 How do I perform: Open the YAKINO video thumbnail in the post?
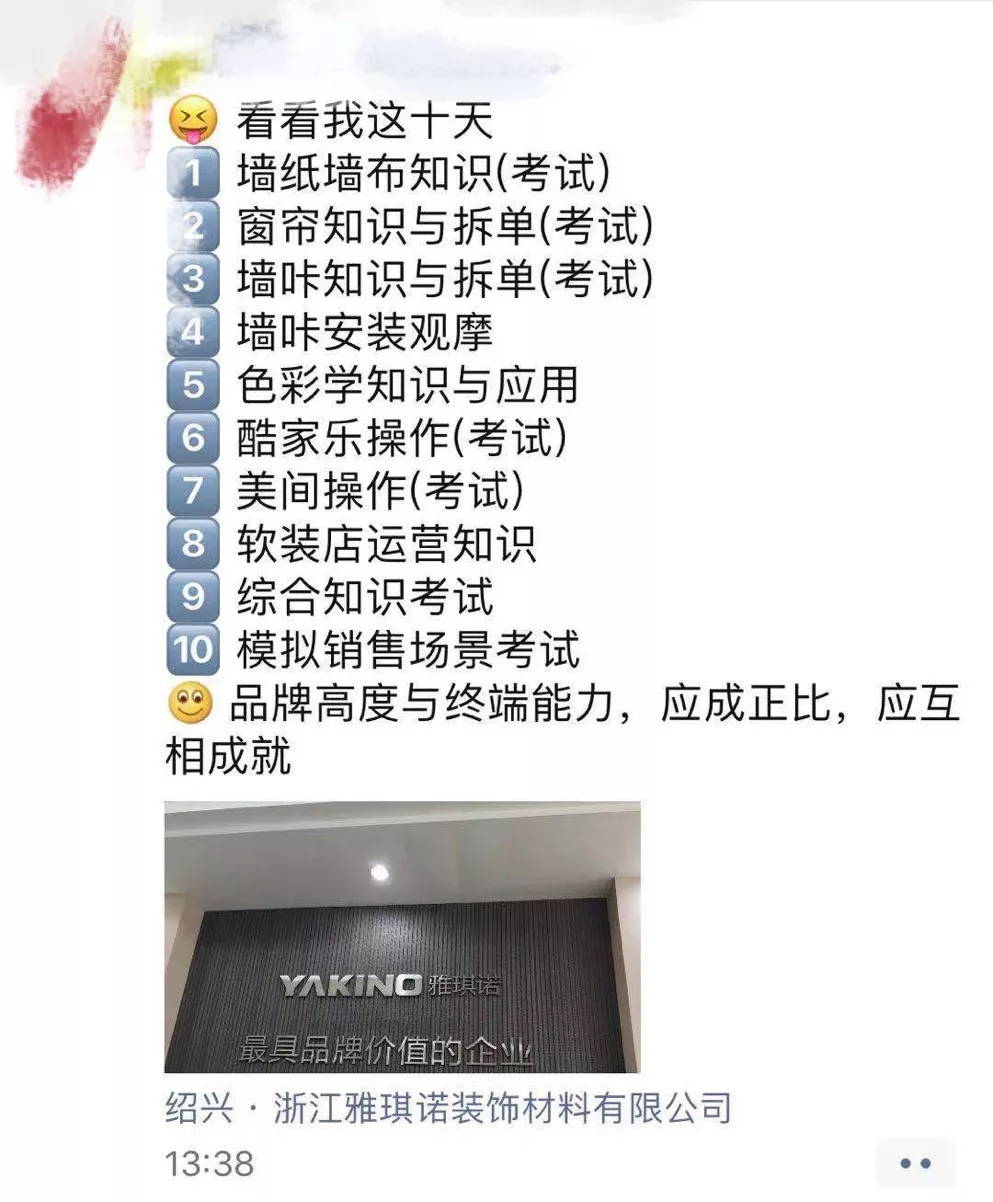click(402, 937)
